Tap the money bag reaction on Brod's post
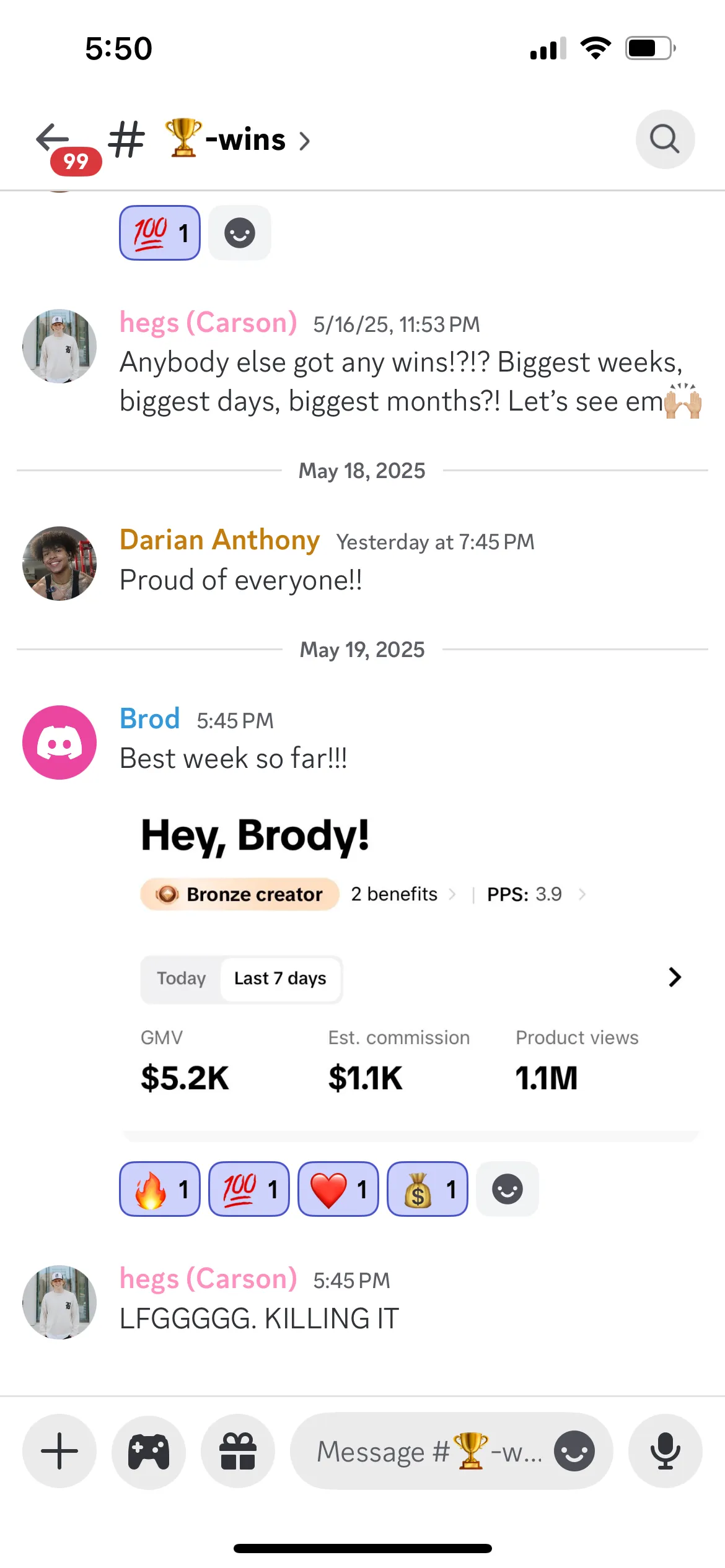 point(428,1189)
